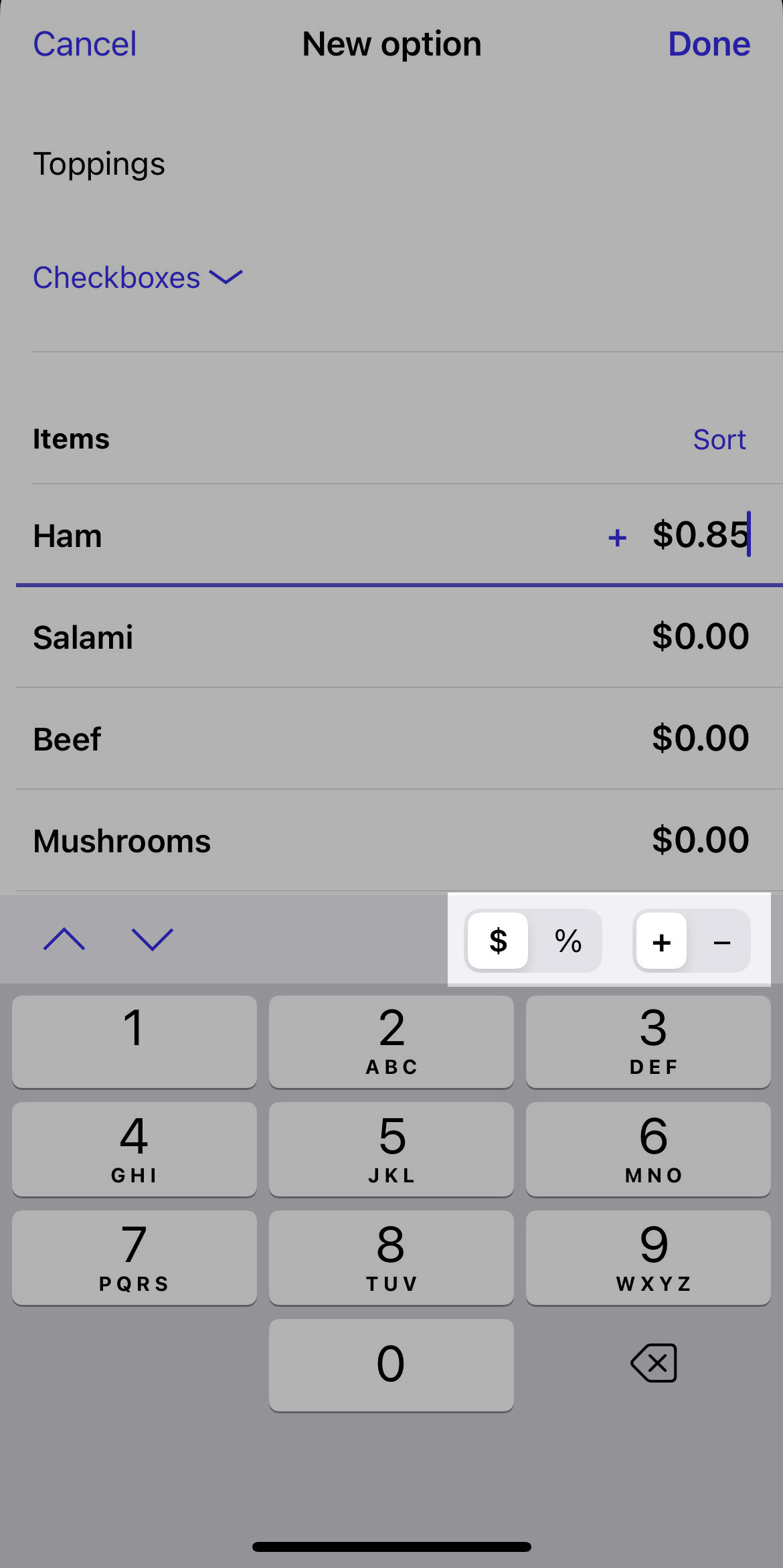Delete last digit with backspace key
This screenshot has height=1568, width=783.
tap(654, 1363)
